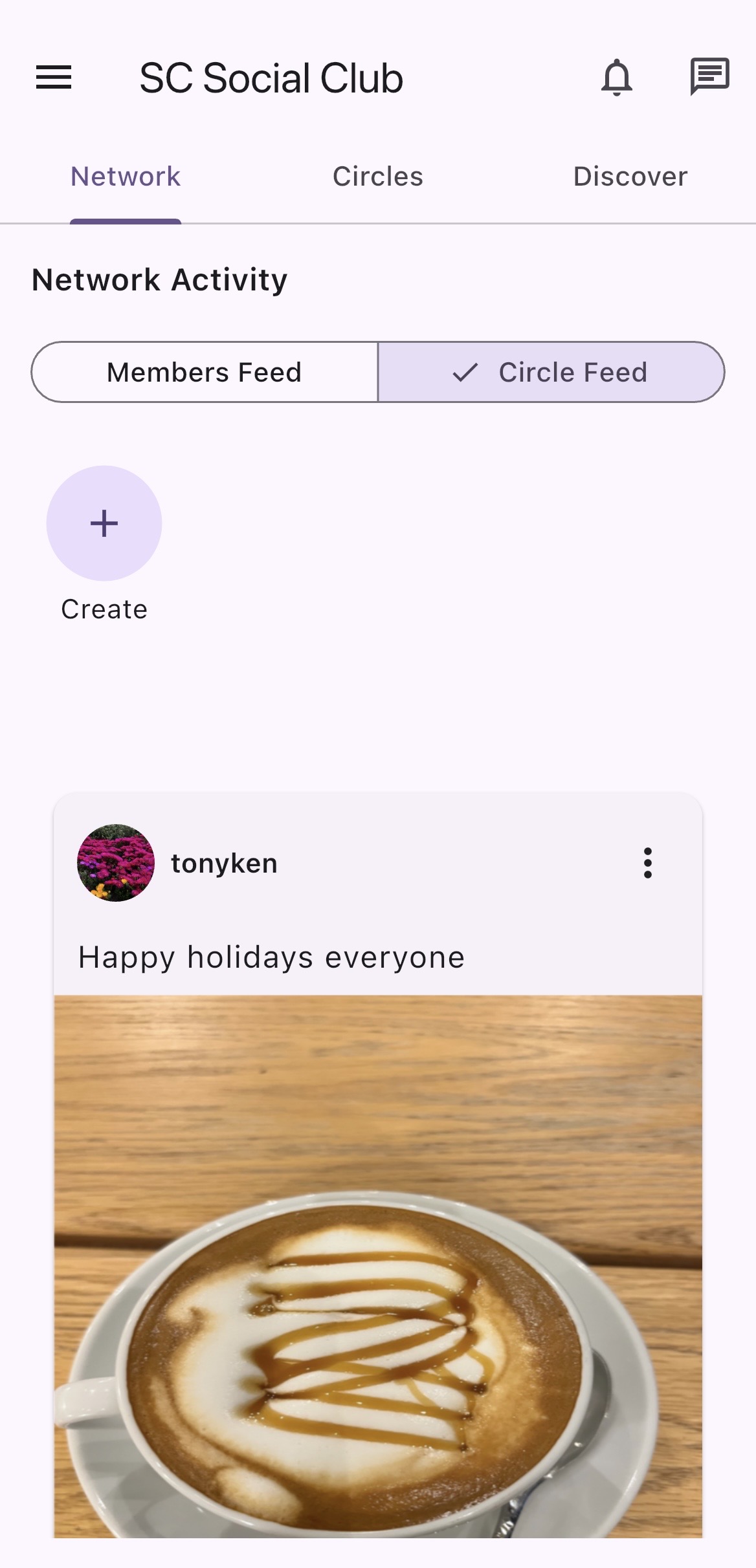Image resolution: width=756 pixels, height=1568 pixels.
Task: Open more options on tonyken's post
Action: click(647, 863)
